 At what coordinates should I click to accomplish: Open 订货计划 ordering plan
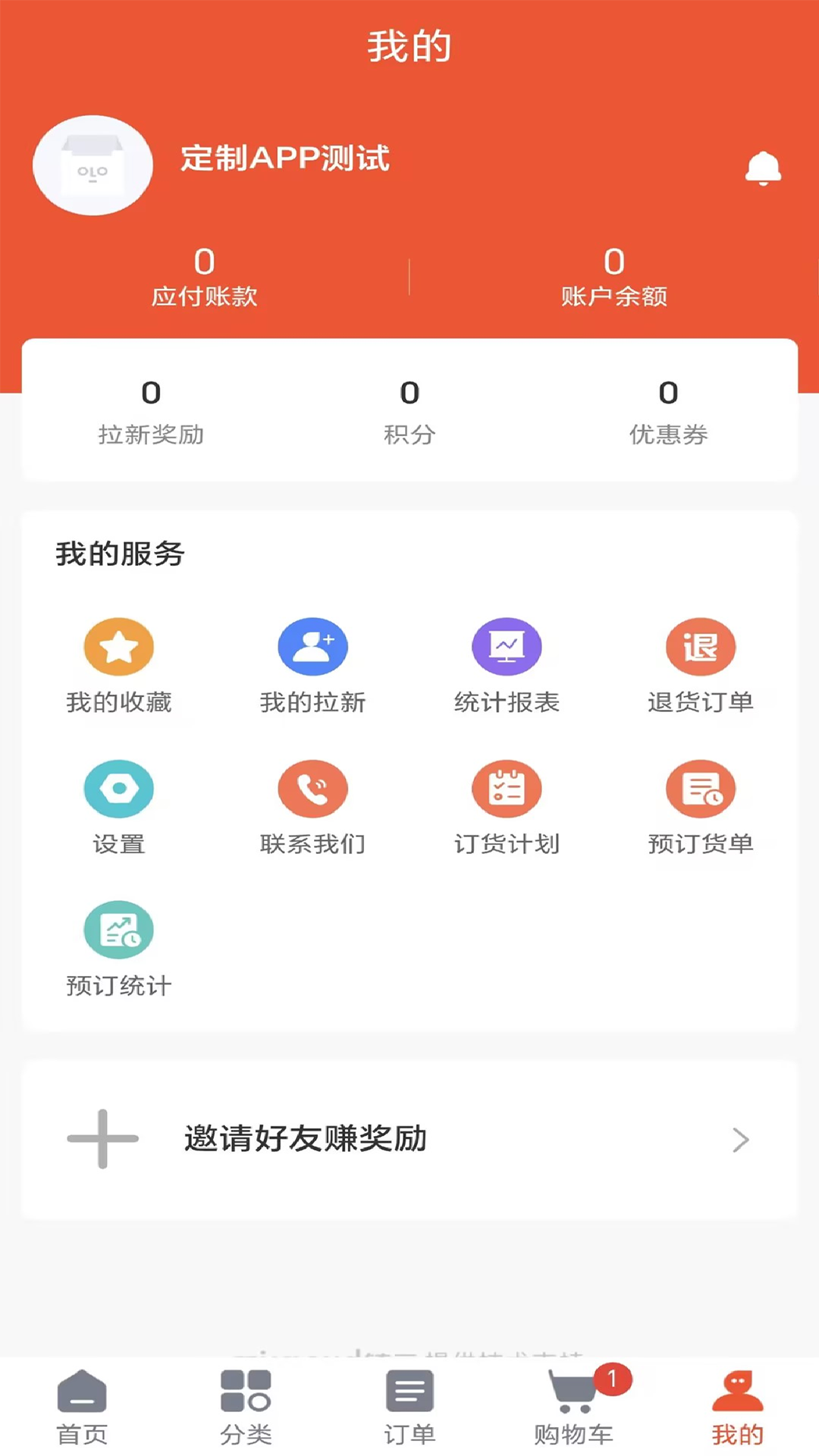click(507, 808)
